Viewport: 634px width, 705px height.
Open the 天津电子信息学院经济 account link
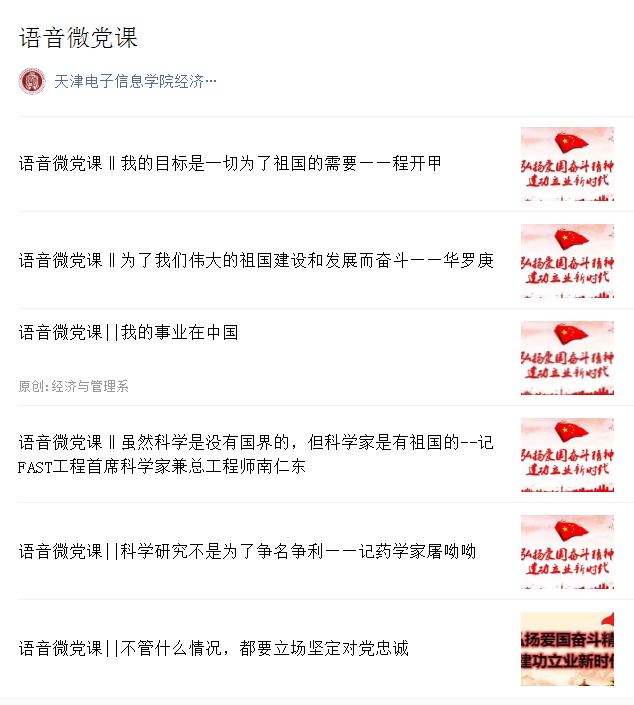point(134,81)
